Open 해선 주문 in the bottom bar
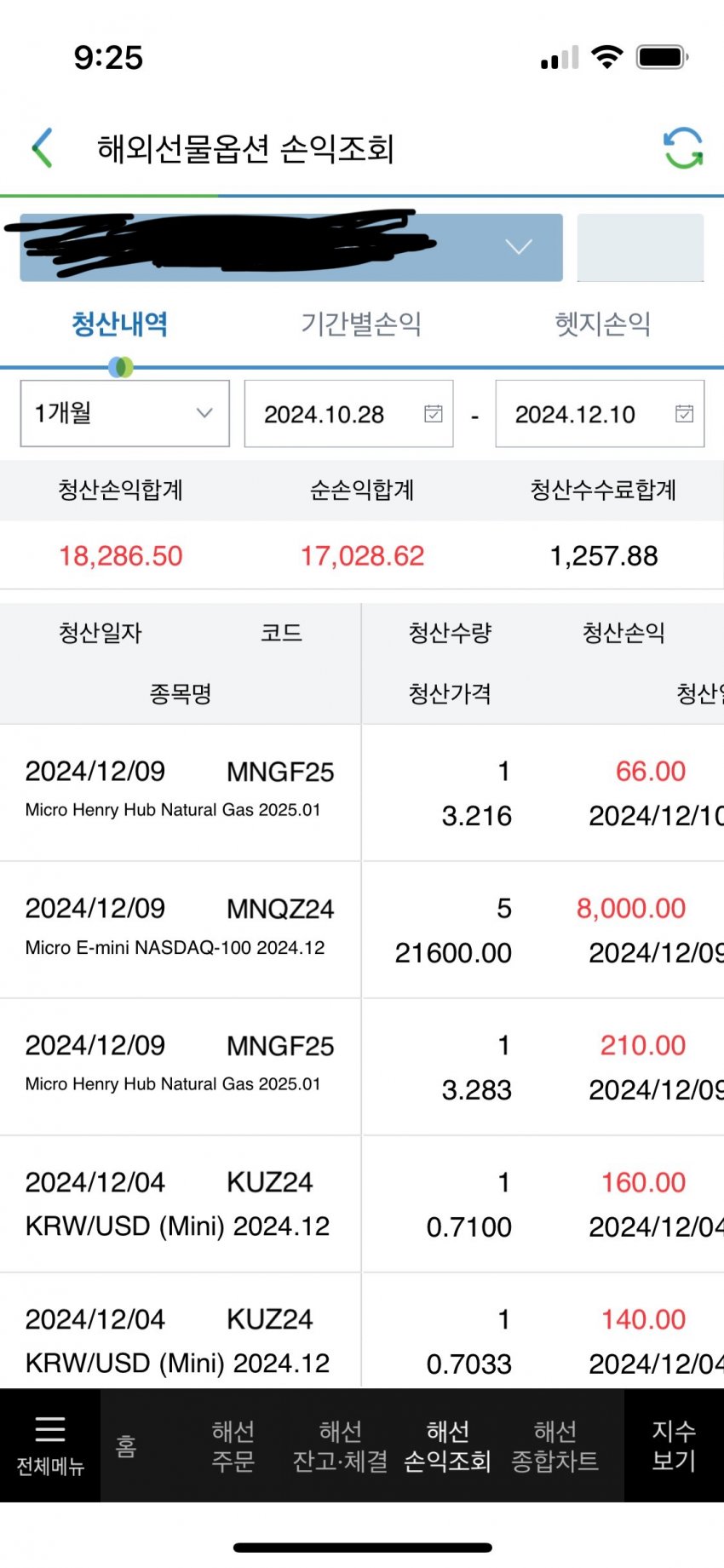Image resolution: width=724 pixels, height=1568 pixels. coord(233,1445)
